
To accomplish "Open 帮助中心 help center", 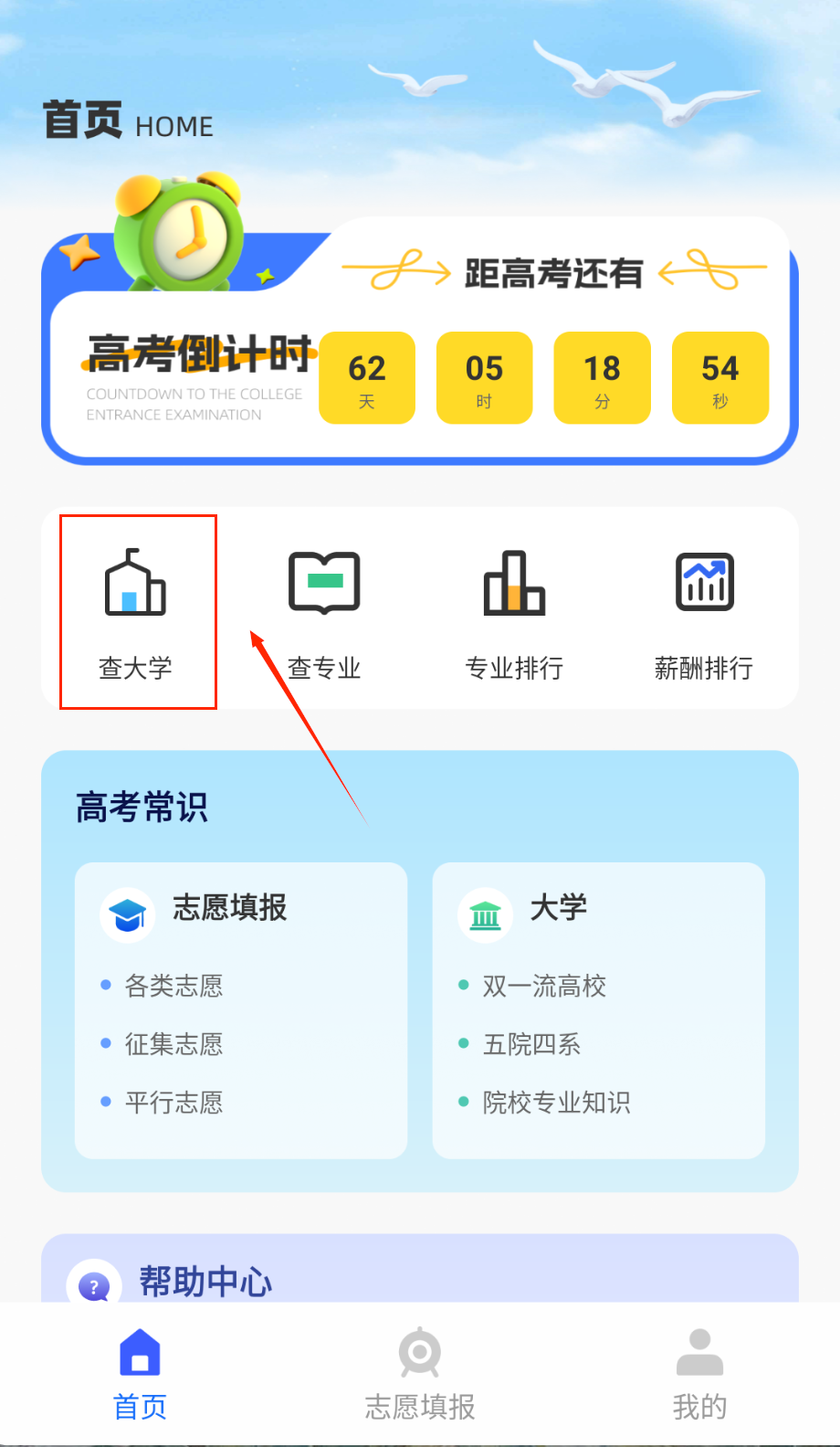I will (205, 1281).
